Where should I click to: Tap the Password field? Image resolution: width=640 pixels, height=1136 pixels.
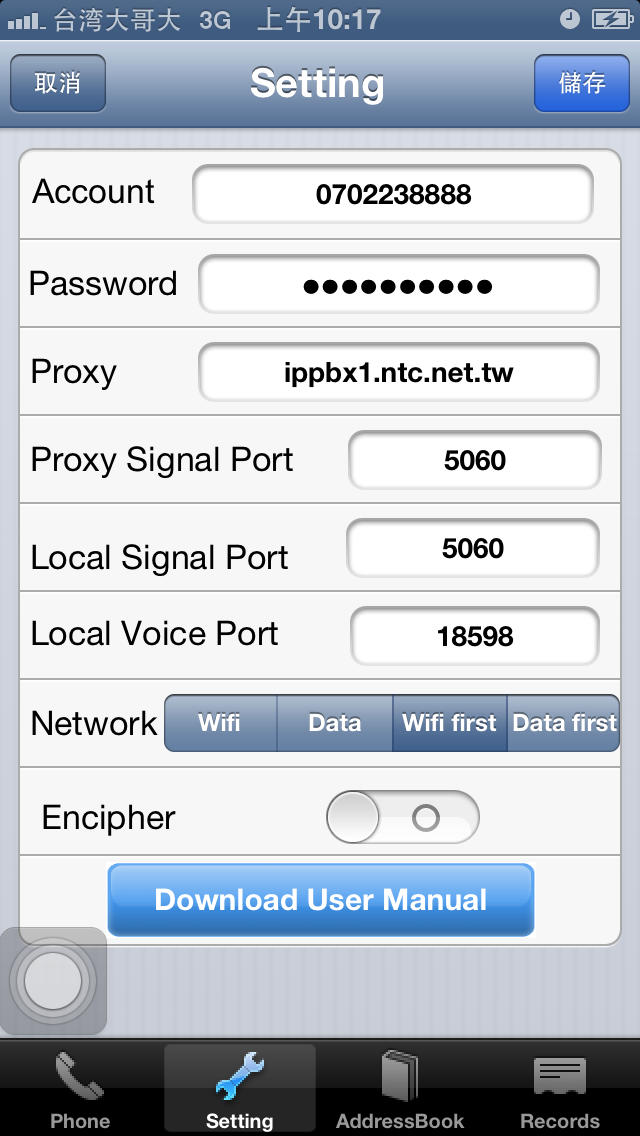[x=399, y=284]
